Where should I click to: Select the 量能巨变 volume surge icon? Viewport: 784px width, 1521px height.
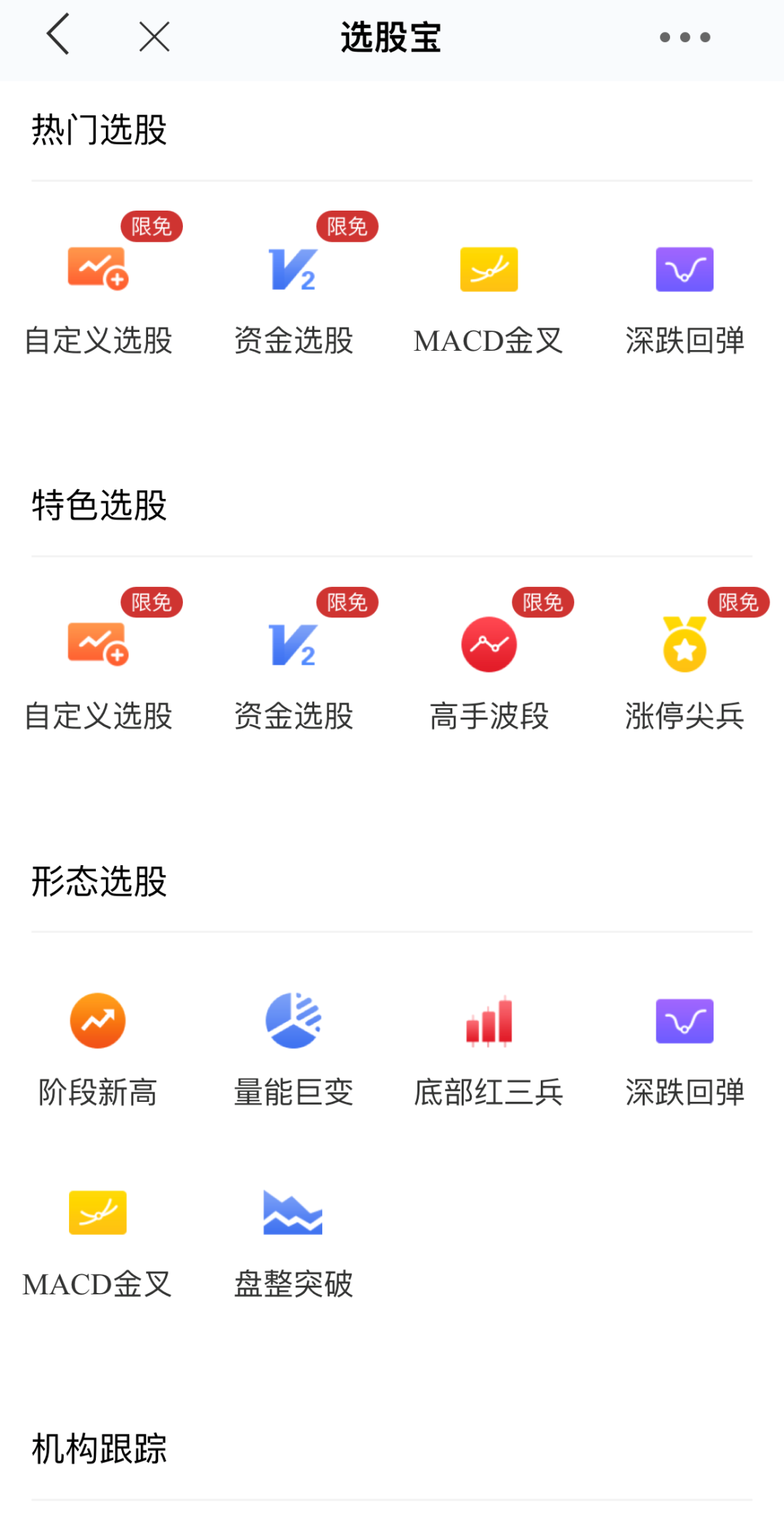(x=293, y=1021)
